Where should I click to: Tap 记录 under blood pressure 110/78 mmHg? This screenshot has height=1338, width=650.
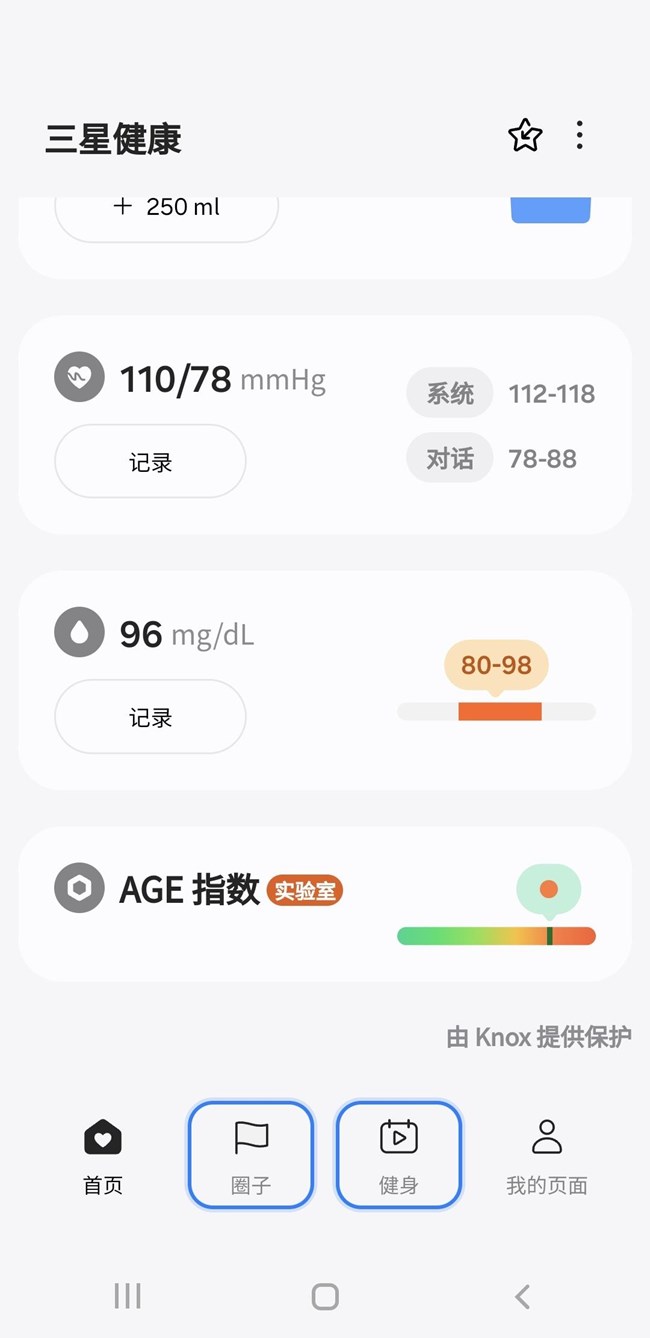150,462
